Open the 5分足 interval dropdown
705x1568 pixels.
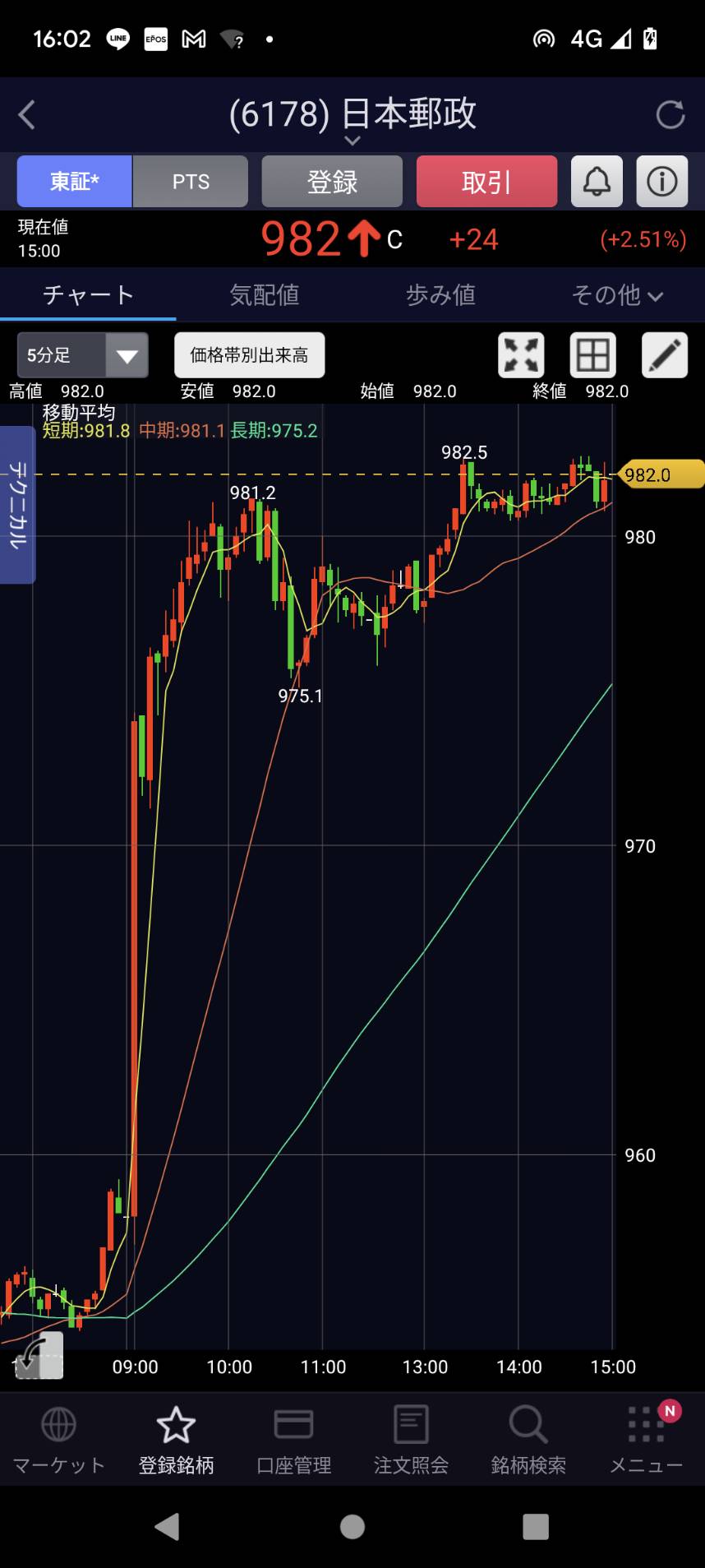pyautogui.click(x=82, y=355)
